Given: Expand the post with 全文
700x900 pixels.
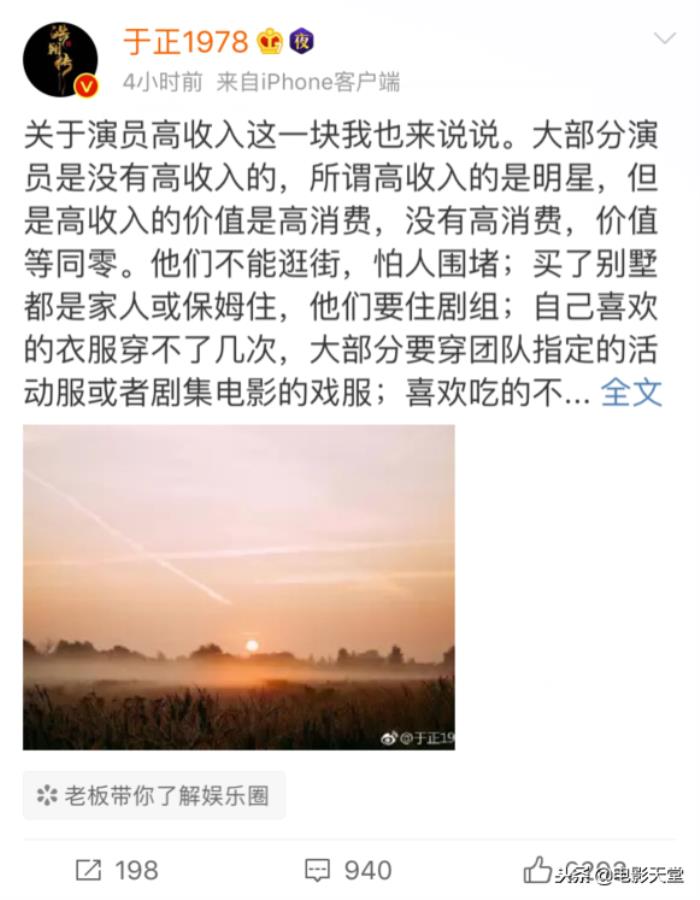Looking at the screenshot, I should [631, 393].
